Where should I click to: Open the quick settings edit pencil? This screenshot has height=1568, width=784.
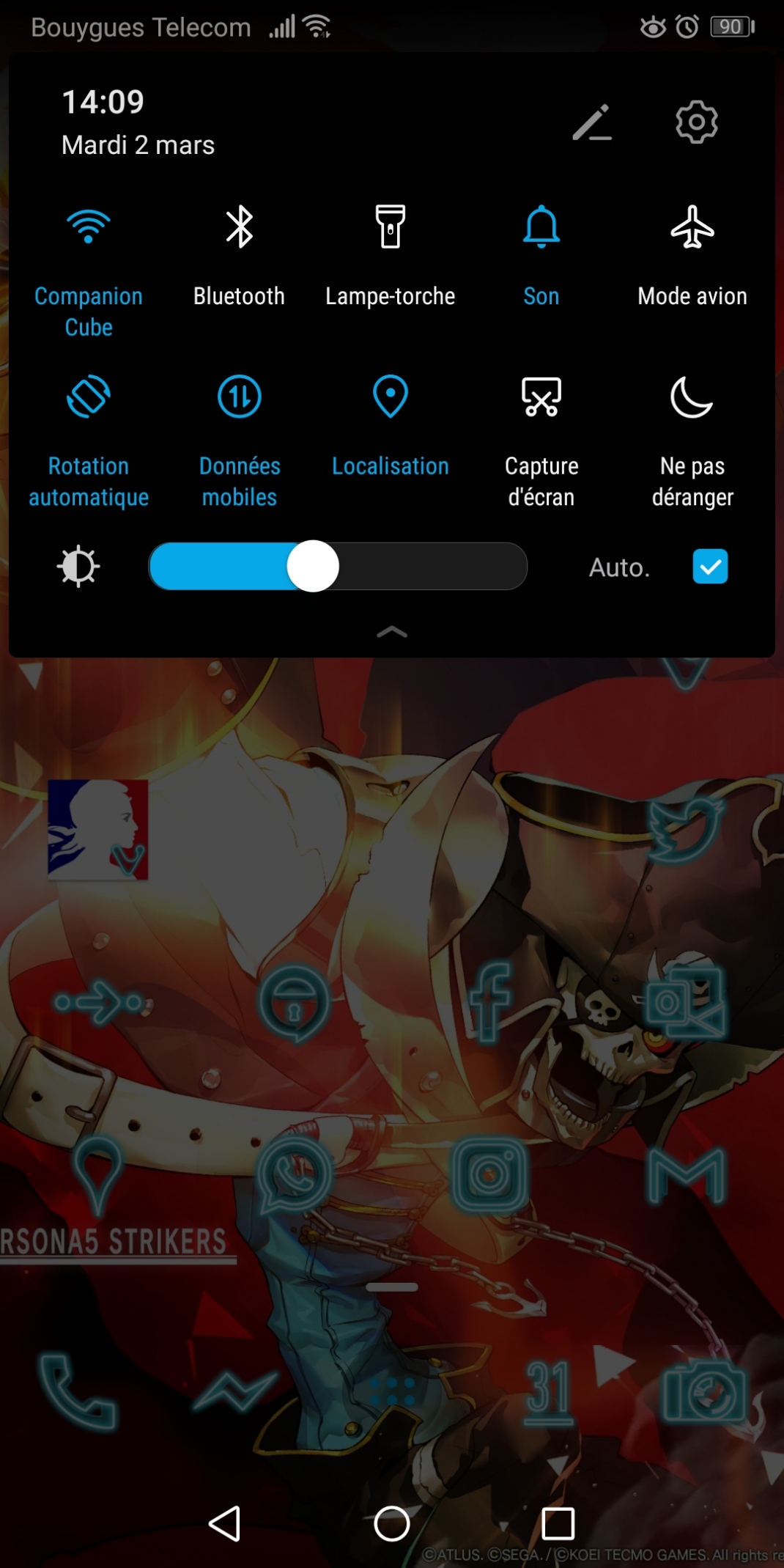point(592,122)
